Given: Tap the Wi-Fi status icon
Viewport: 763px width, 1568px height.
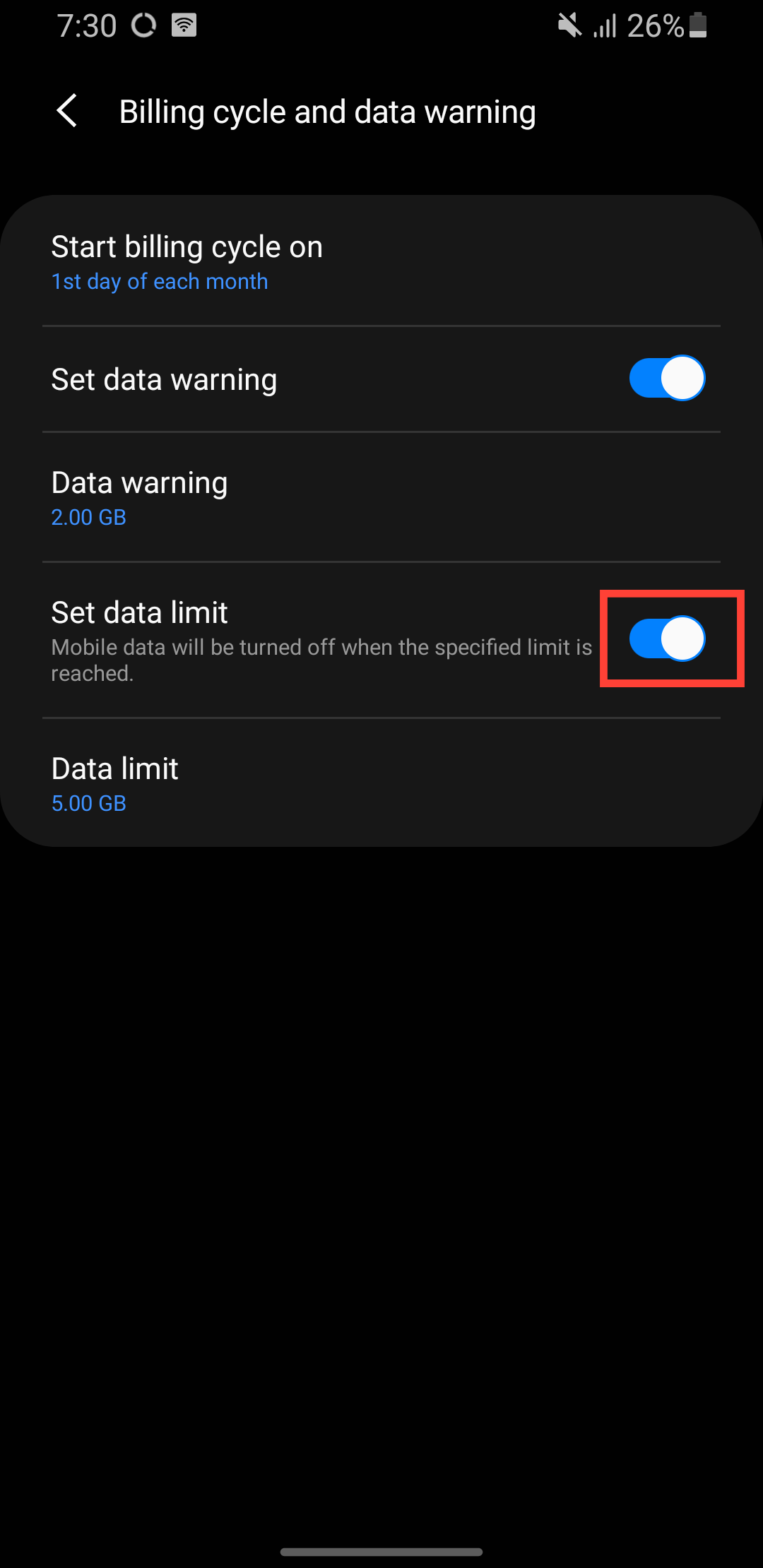Looking at the screenshot, I should (x=184, y=25).
